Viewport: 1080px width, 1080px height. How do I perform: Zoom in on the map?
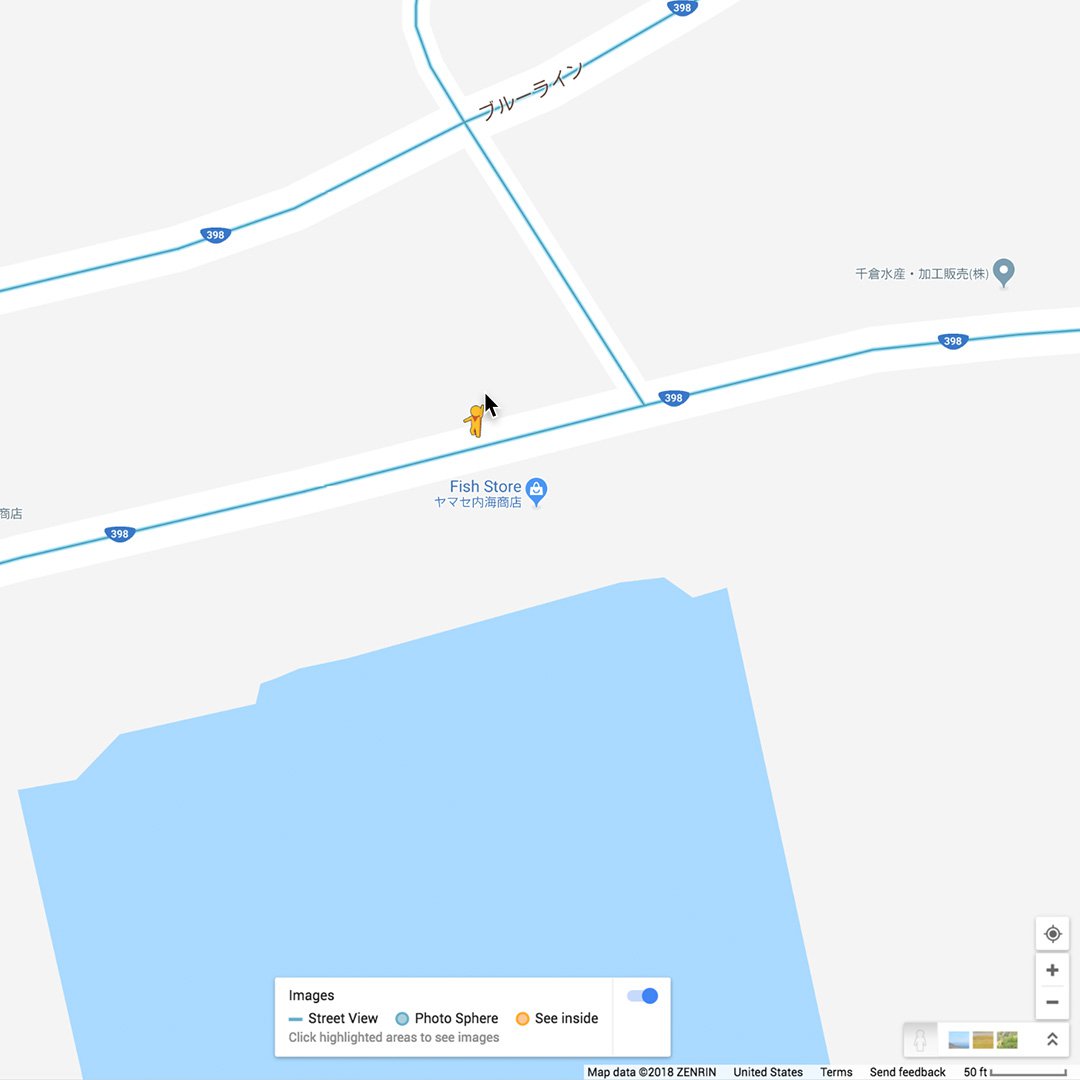coord(1052,970)
